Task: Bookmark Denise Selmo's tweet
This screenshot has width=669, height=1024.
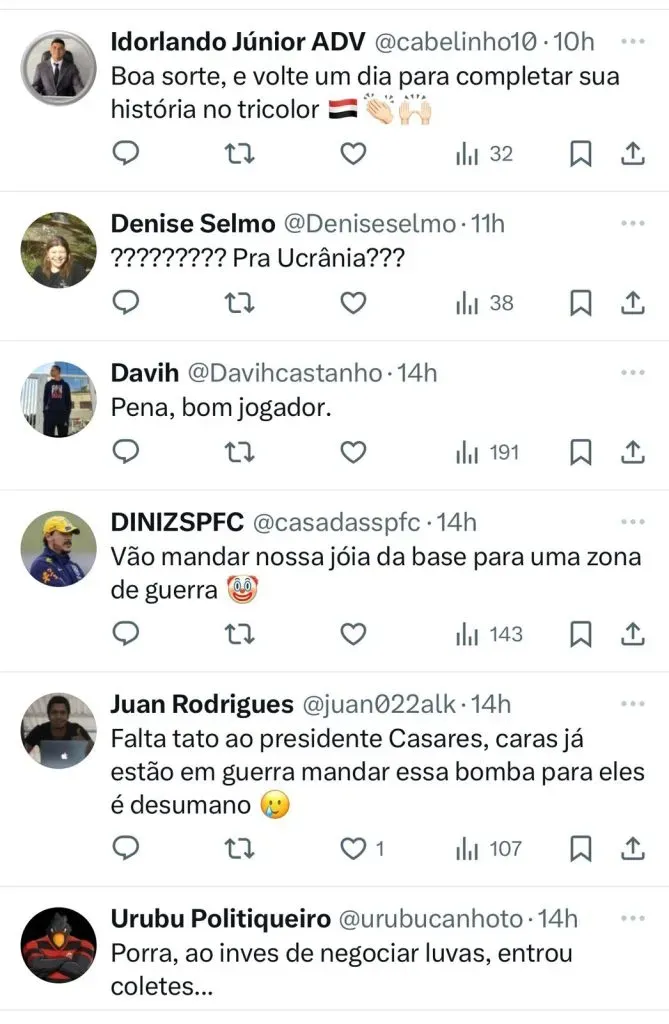Action: click(580, 302)
